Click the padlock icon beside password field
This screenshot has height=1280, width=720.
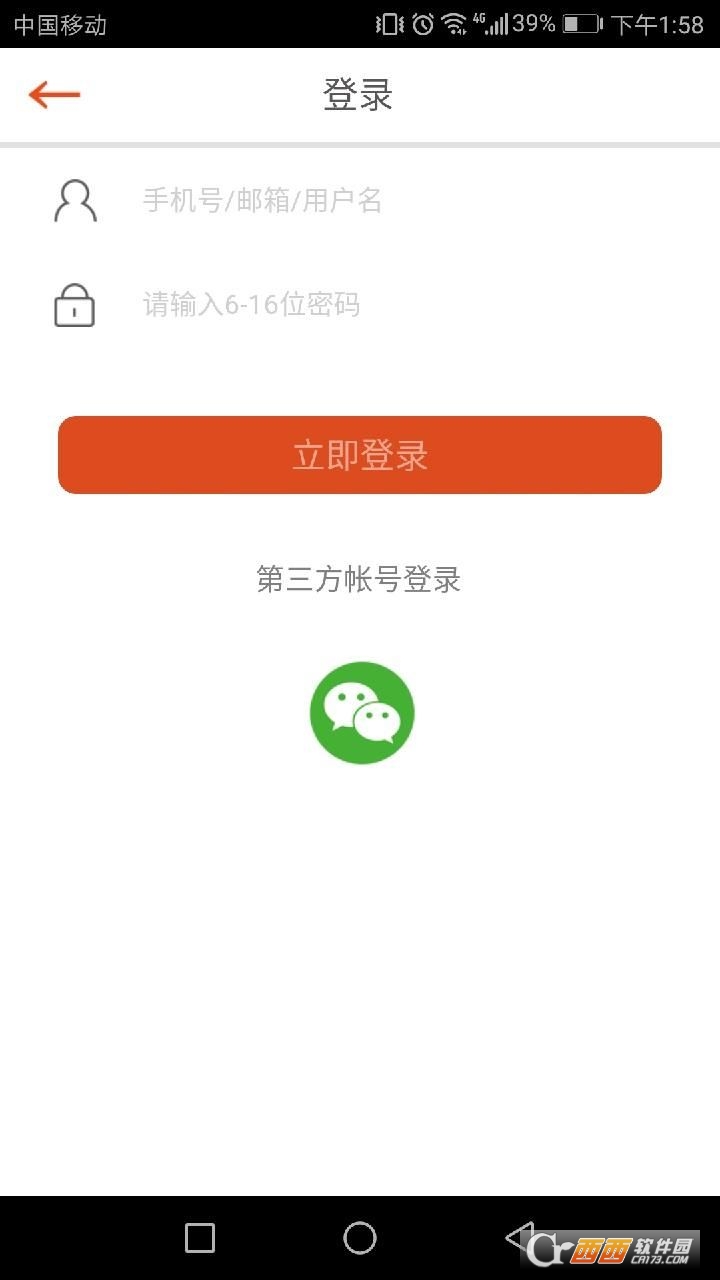[75, 305]
